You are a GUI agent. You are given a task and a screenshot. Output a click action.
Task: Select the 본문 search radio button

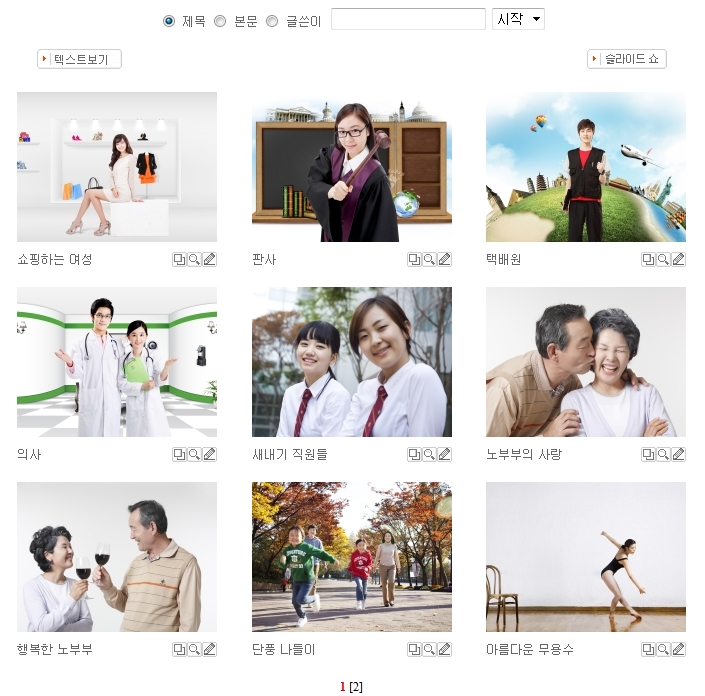point(220,20)
